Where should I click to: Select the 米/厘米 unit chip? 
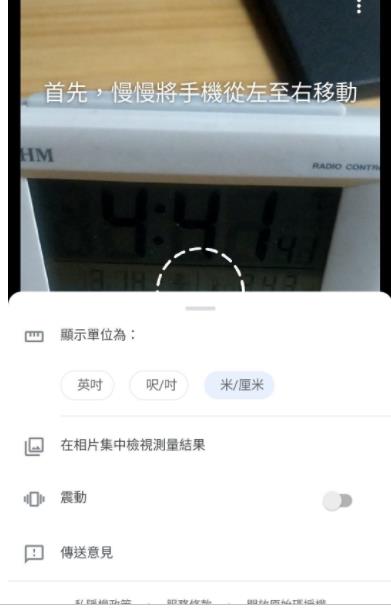click(x=239, y=385)
